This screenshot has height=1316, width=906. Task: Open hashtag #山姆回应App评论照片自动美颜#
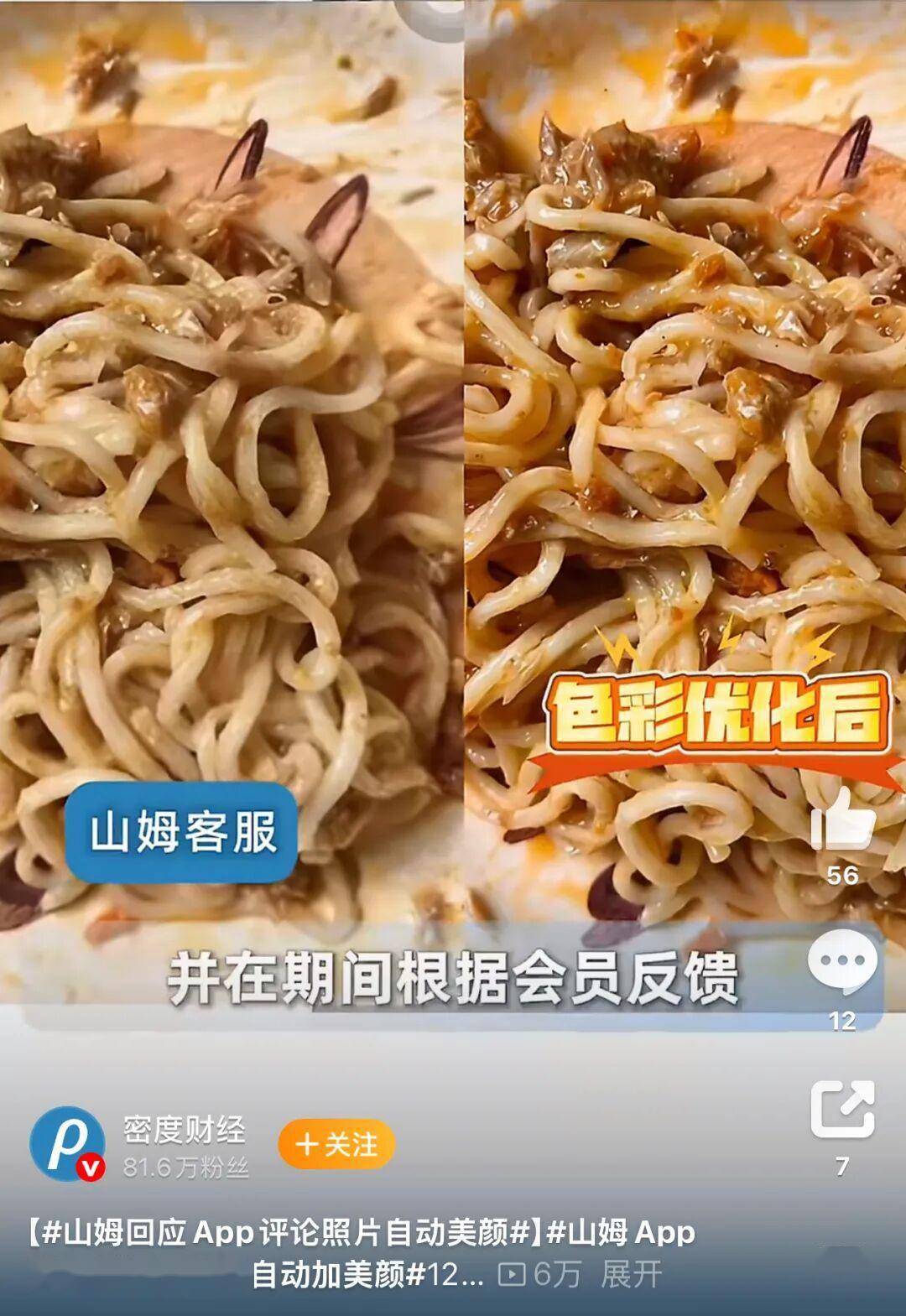pyautogui.click(x=285, y=1233)
